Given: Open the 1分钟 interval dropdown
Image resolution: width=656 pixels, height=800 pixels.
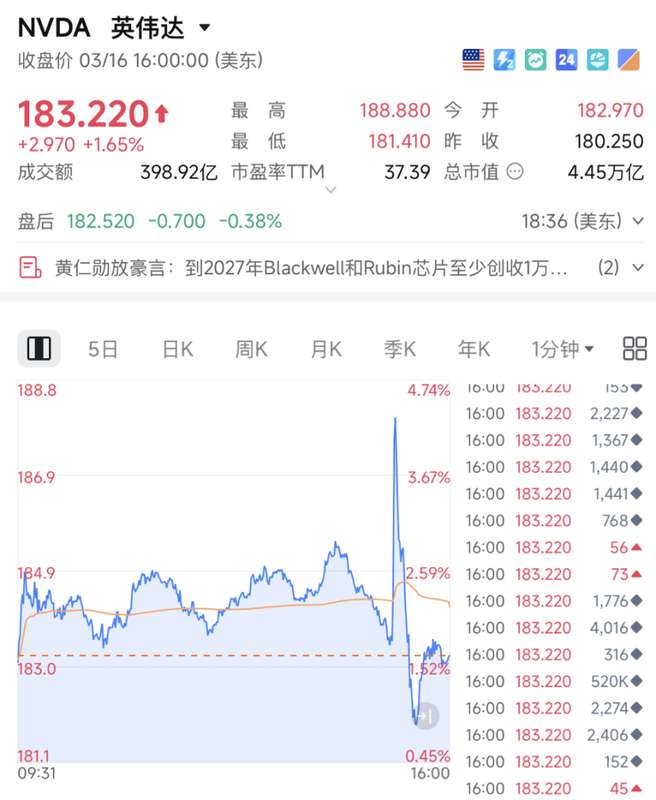Looking at the screenshot, I should (562, 348).
